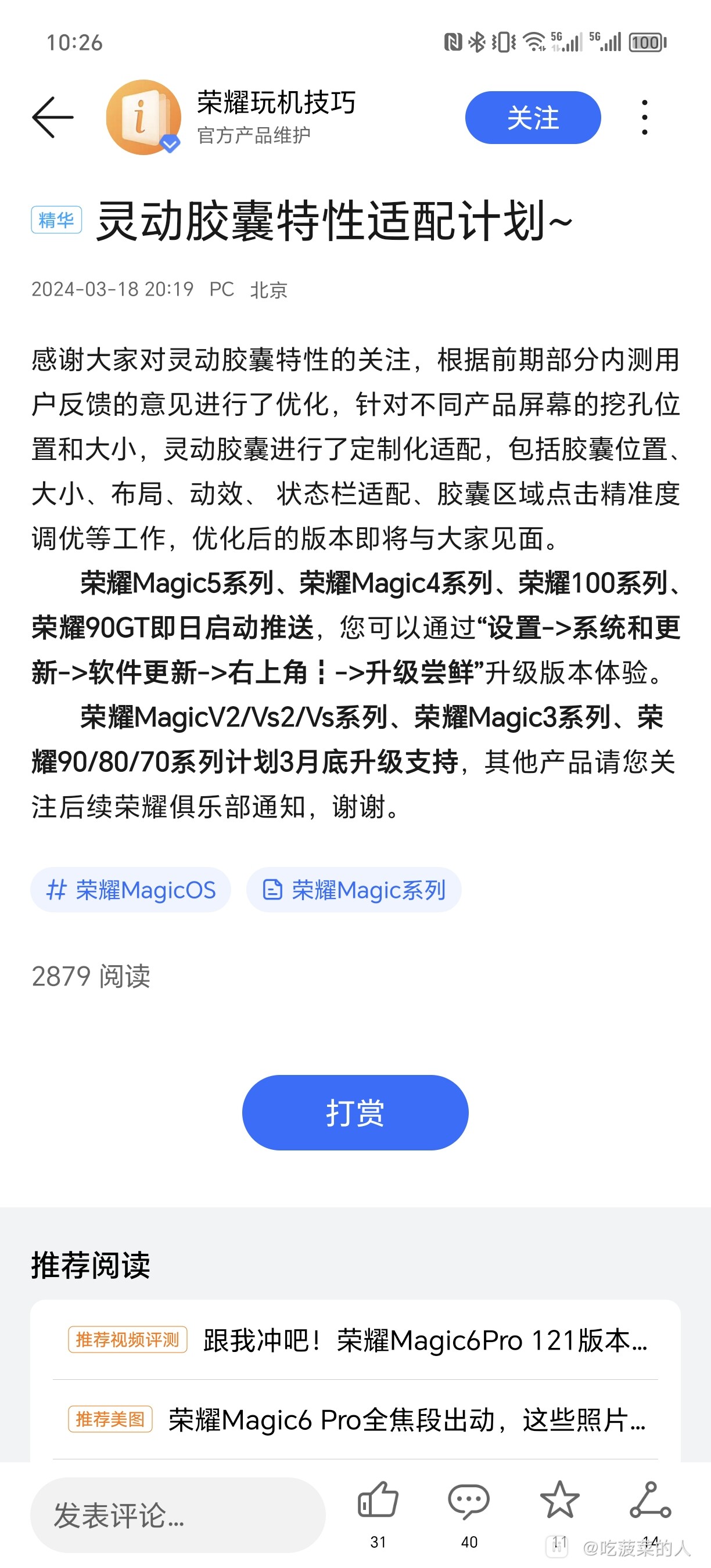Open hashtag 荣耀MagicOS topic
Image resolution: width=711 pixels, height=1568 pixels.
131,890
